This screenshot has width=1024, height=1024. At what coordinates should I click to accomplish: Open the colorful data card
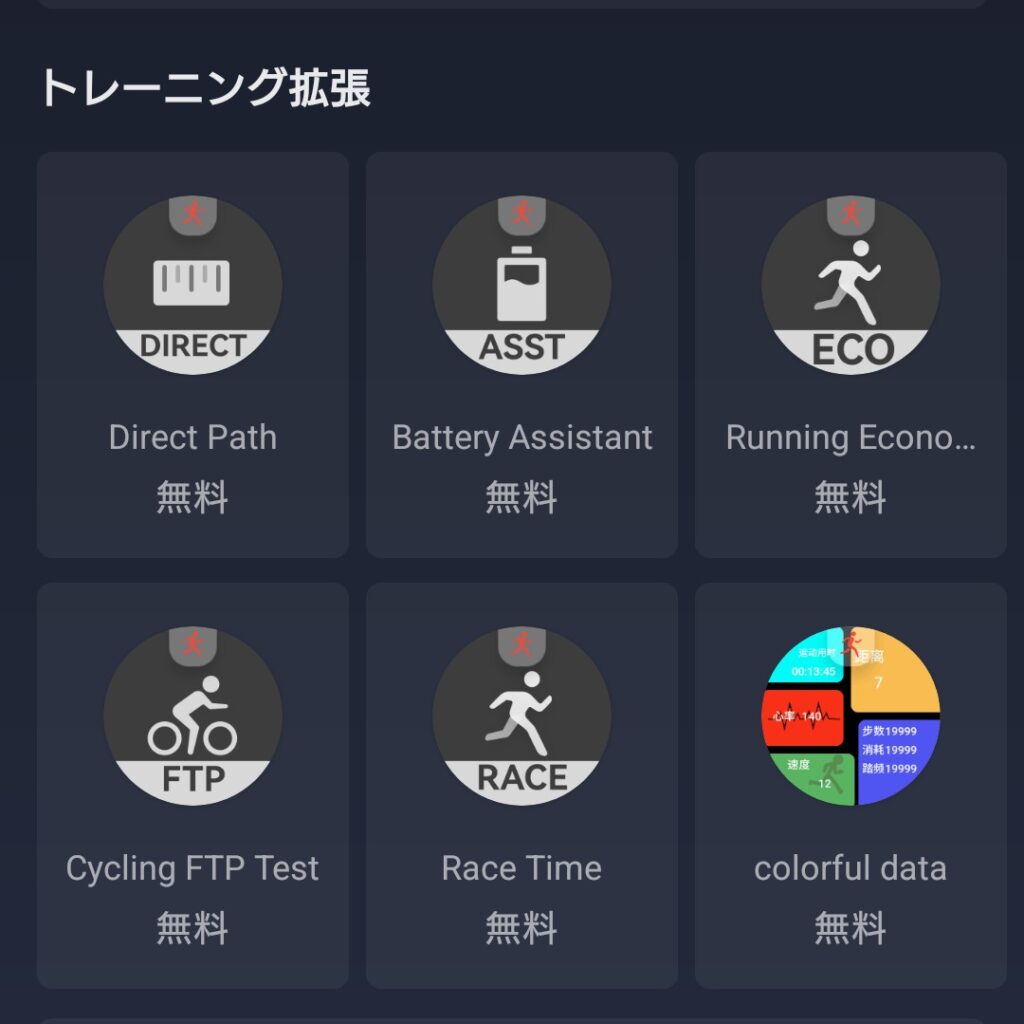[x=850, y=785]
